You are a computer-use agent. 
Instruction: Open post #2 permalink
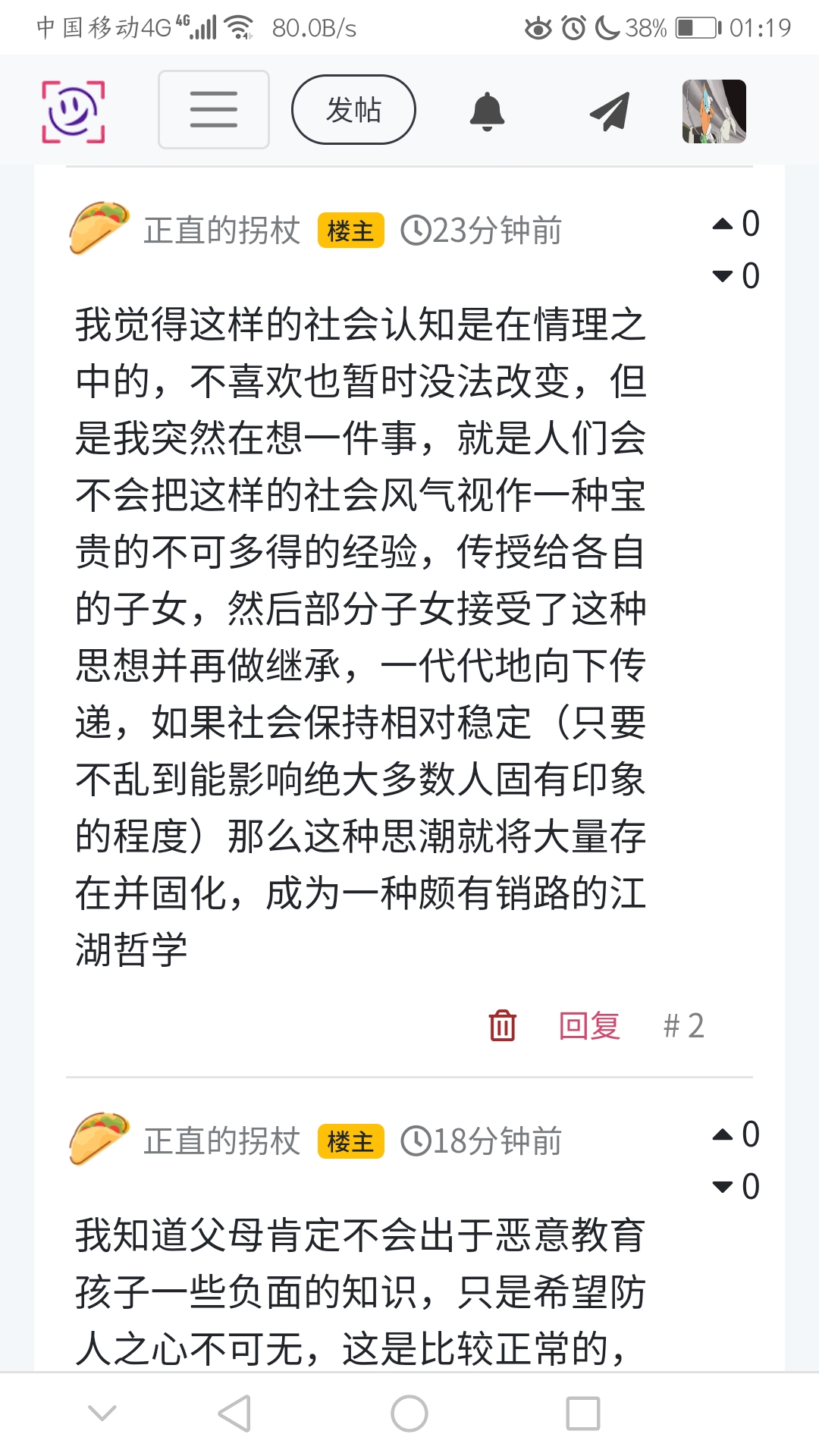[x=683, y=1026]
